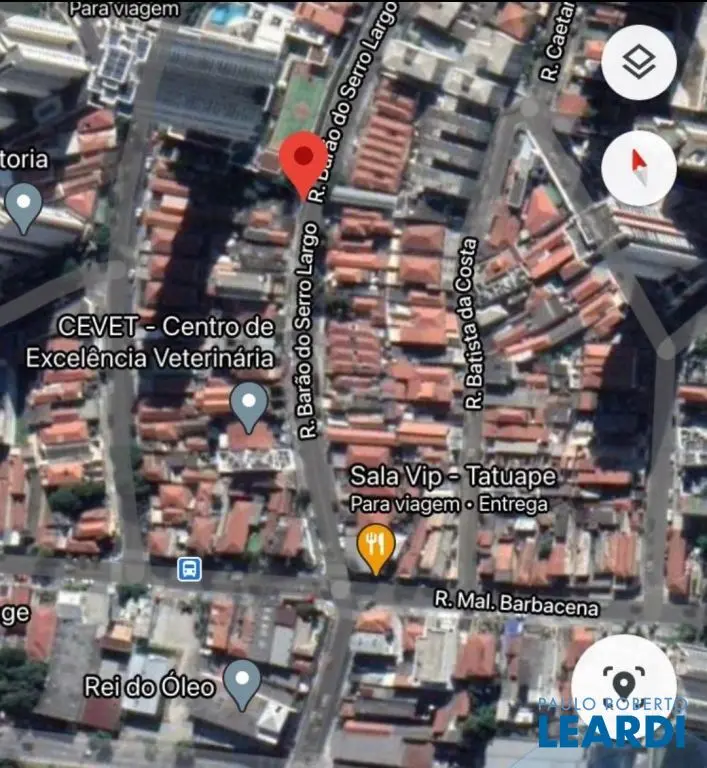This screenshot has width=707, height=768.
Task: Tap the bus stop icon on the map
Action: (x=189, y=570)
